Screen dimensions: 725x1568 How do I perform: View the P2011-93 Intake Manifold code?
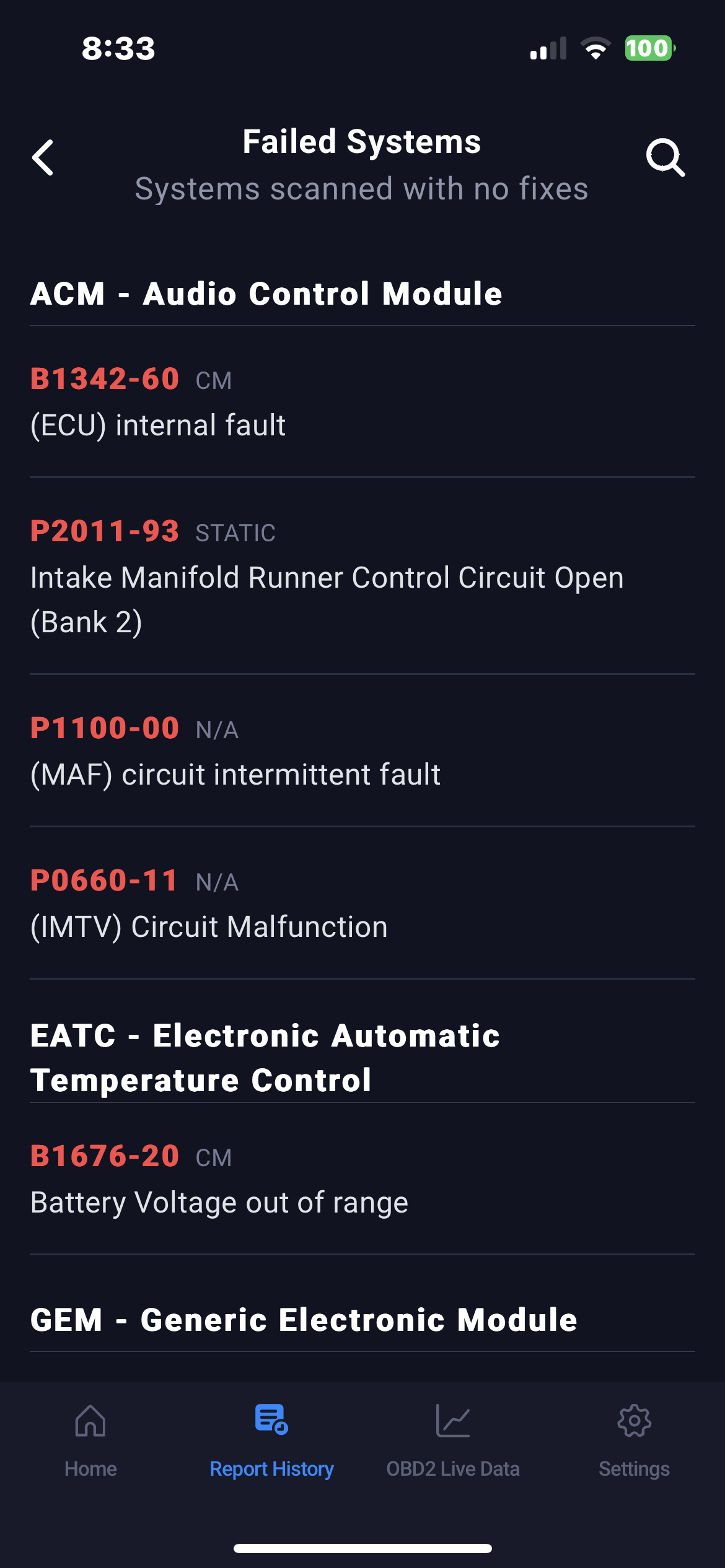[362, 576]
